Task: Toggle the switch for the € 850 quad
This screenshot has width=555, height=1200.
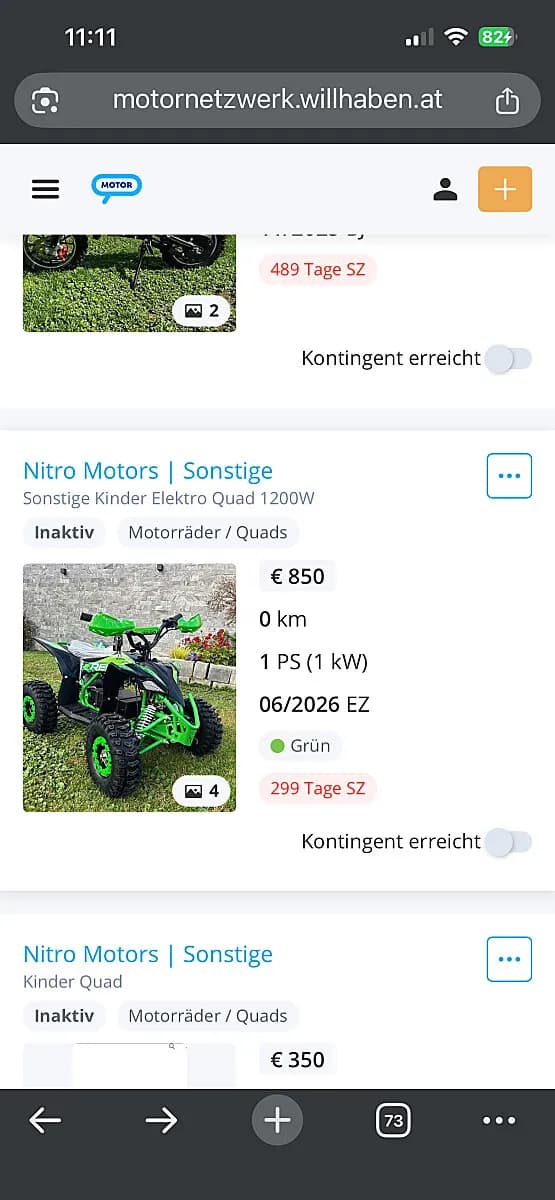Action: click(509, 841)
